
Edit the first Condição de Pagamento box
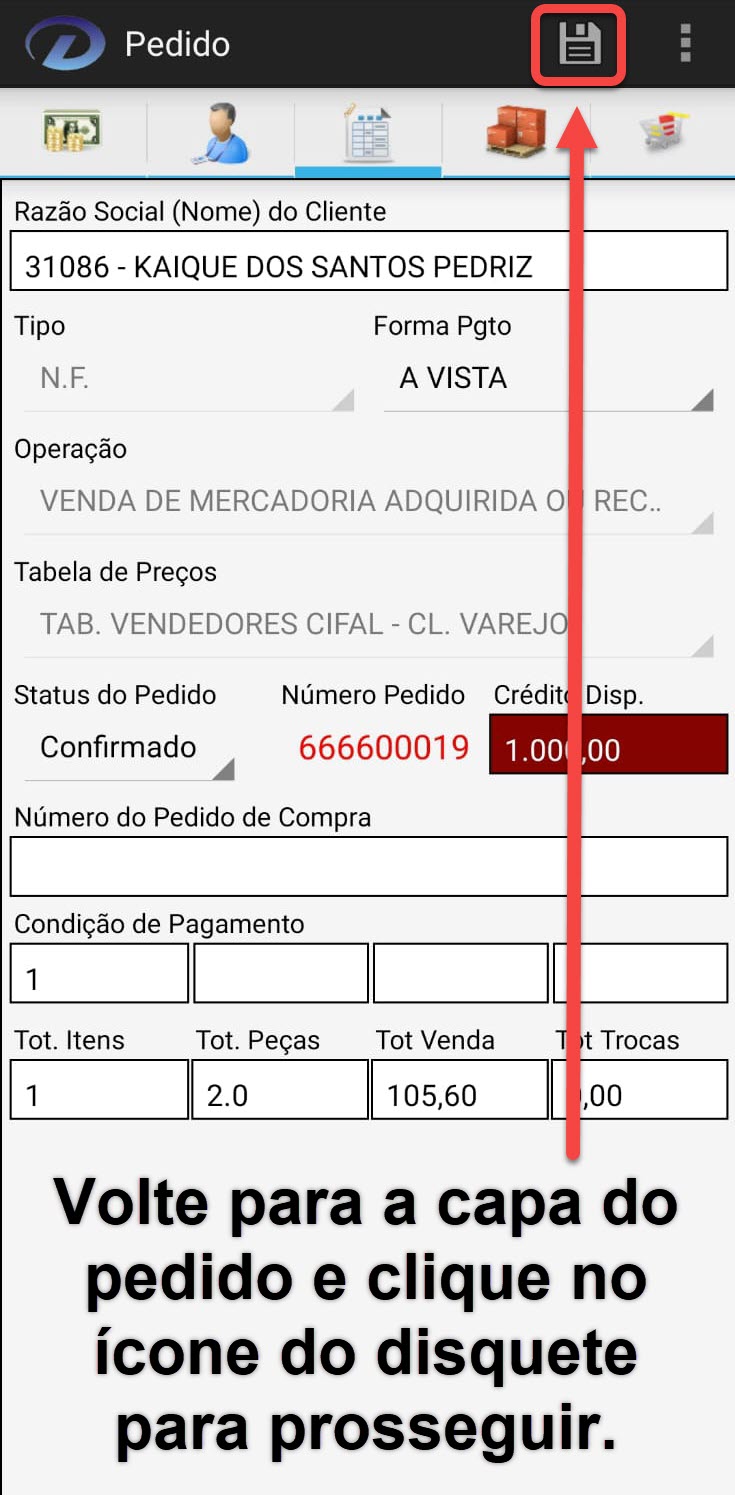point(99,973)
